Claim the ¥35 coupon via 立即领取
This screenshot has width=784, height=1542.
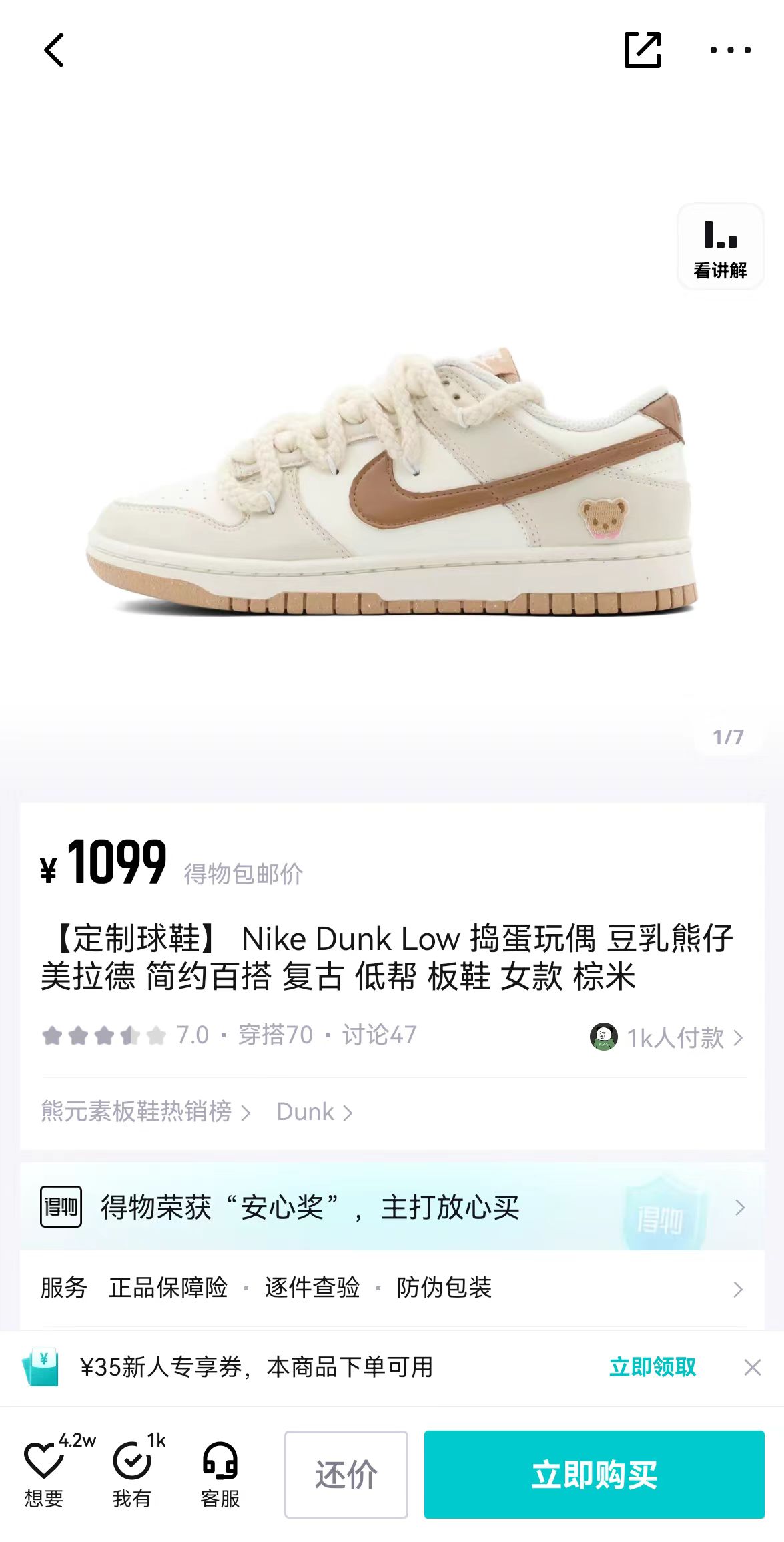pyautogui.click(x=652, y=1367)
